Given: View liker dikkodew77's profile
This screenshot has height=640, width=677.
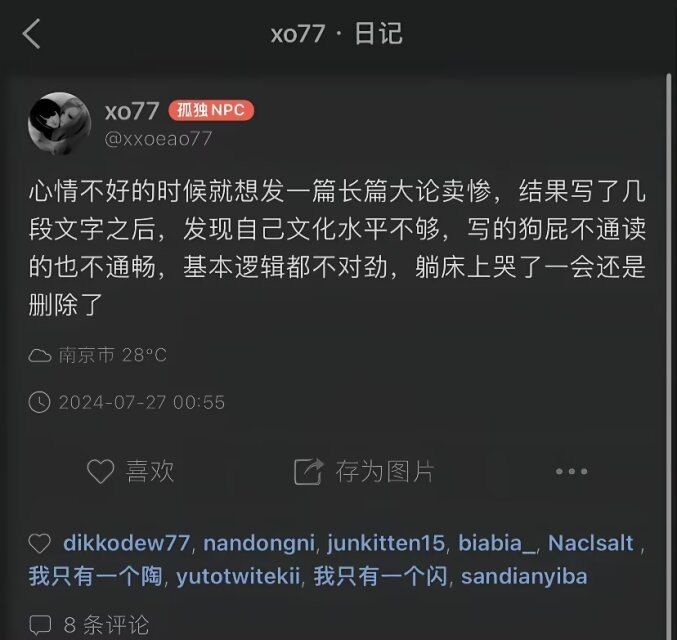Looking at the screenshot, I should click(x=126, y=543).
